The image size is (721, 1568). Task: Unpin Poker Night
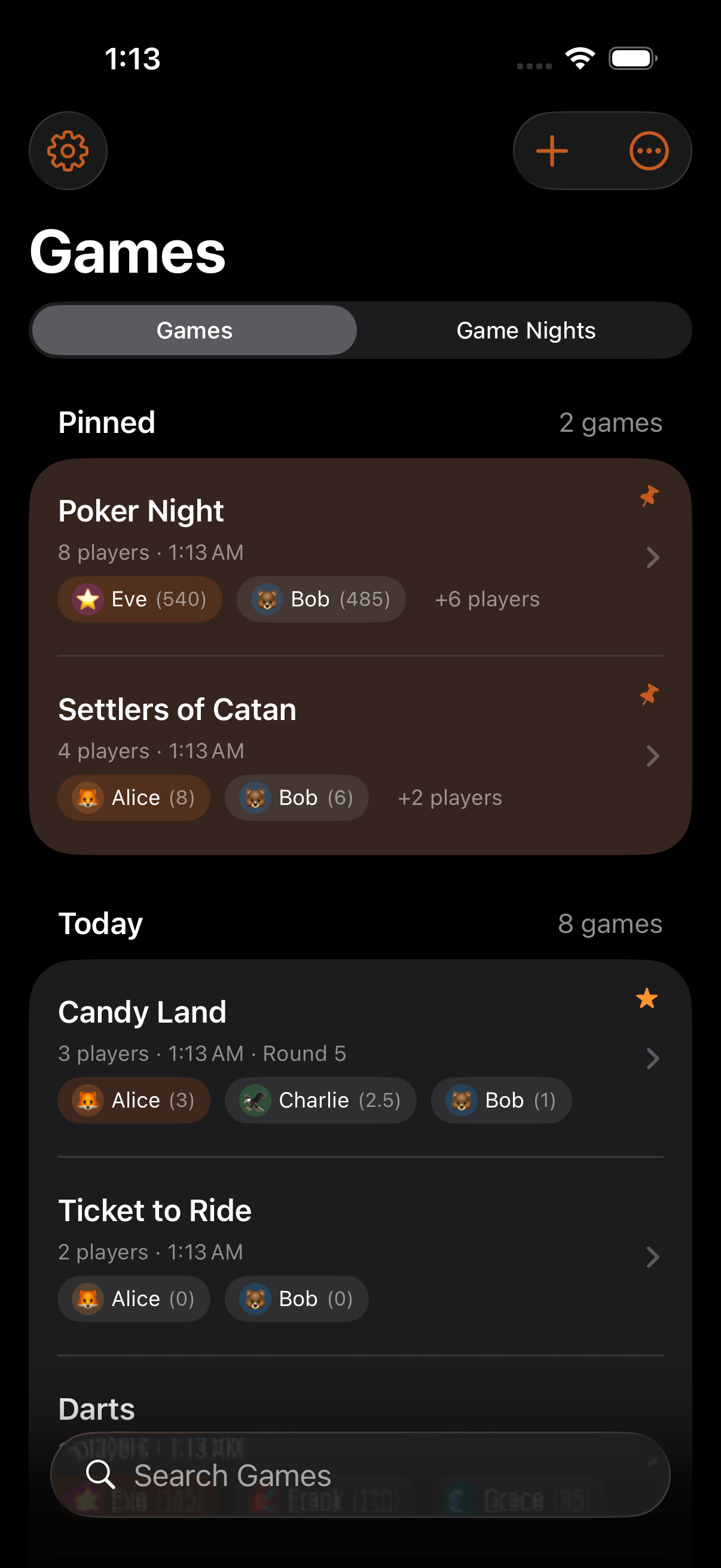point(649,497)
